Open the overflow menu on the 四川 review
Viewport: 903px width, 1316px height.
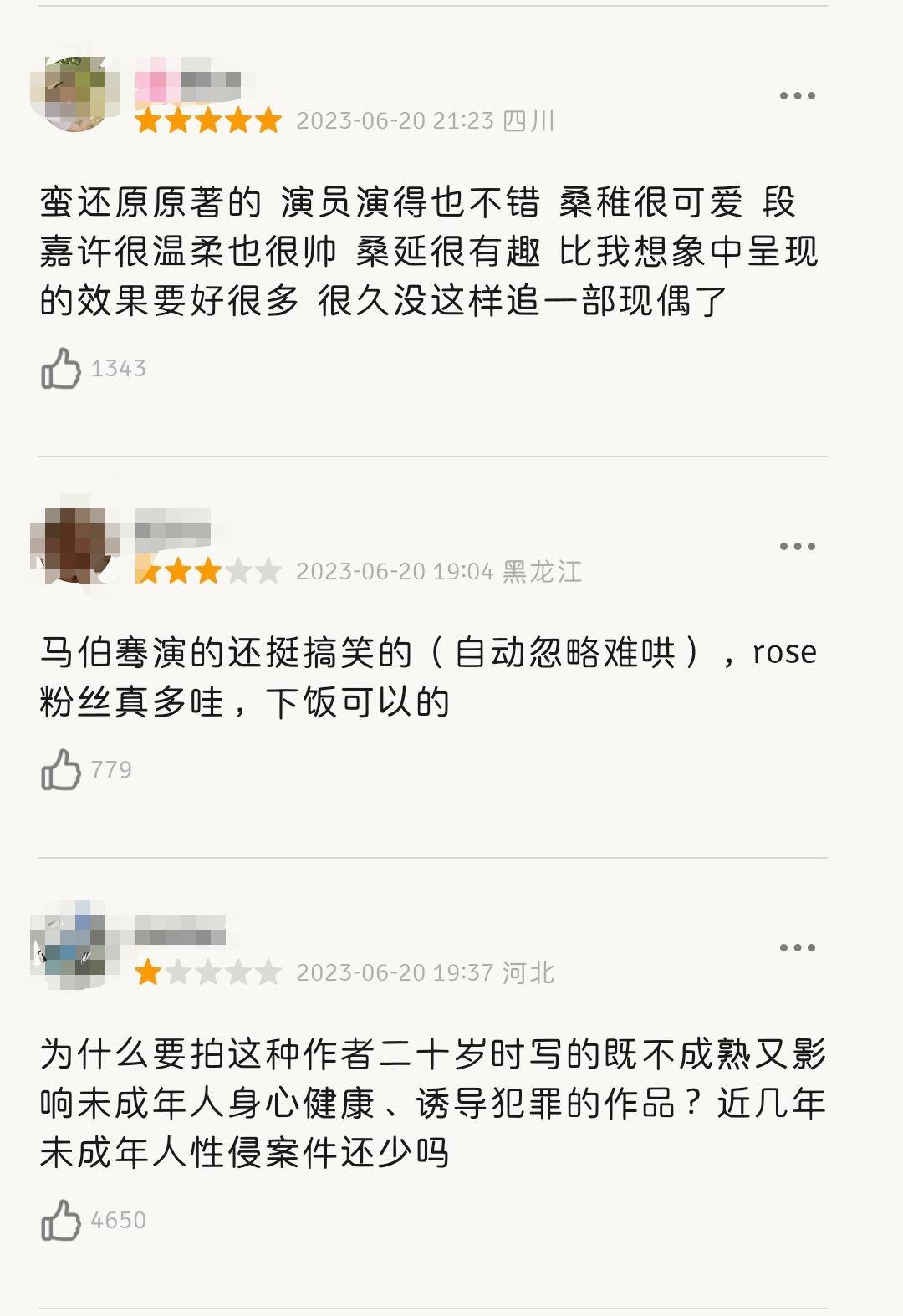tap(797, 96)
